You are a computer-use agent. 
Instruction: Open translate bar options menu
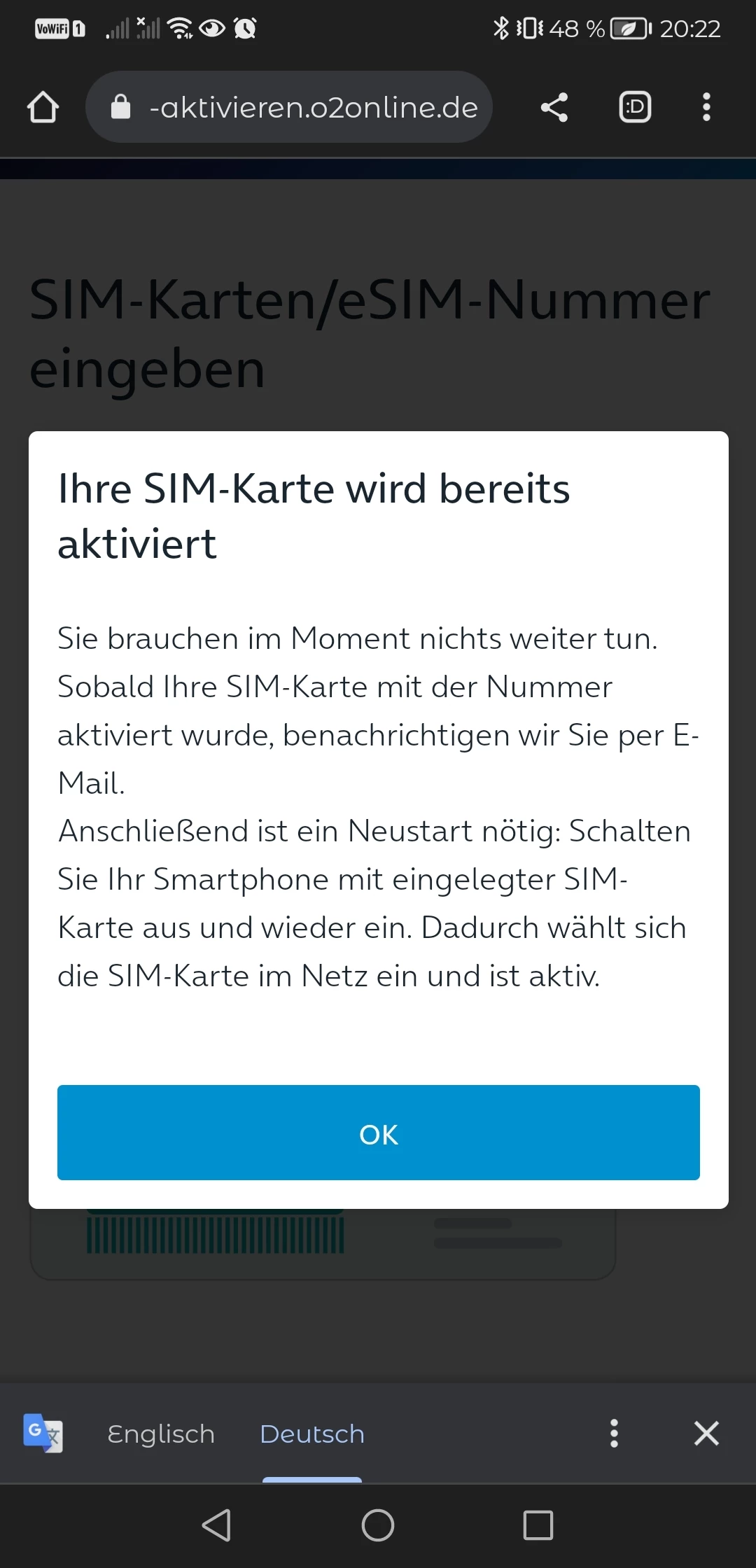pos(614,1433)
